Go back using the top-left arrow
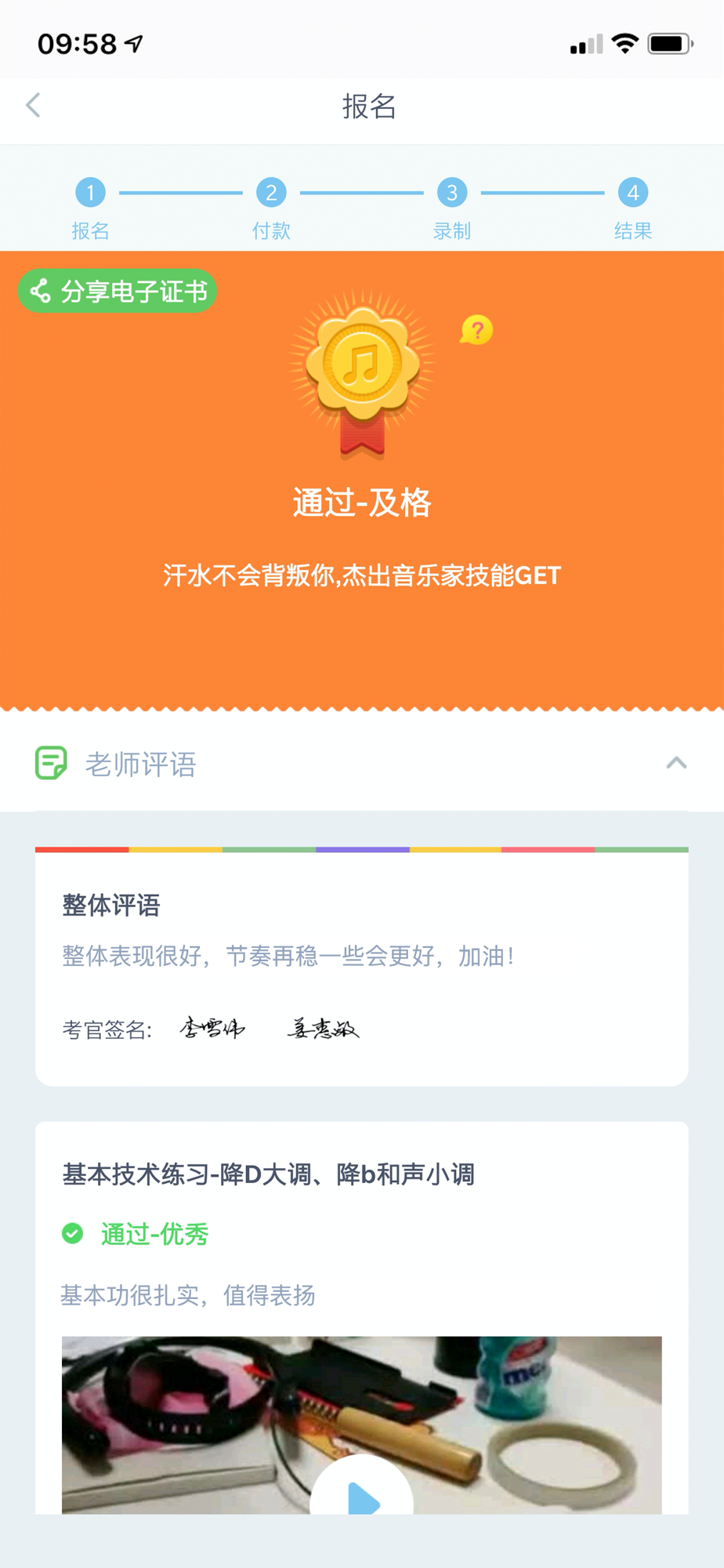The height and width of the screenshot is (1568, 724). 33,105
